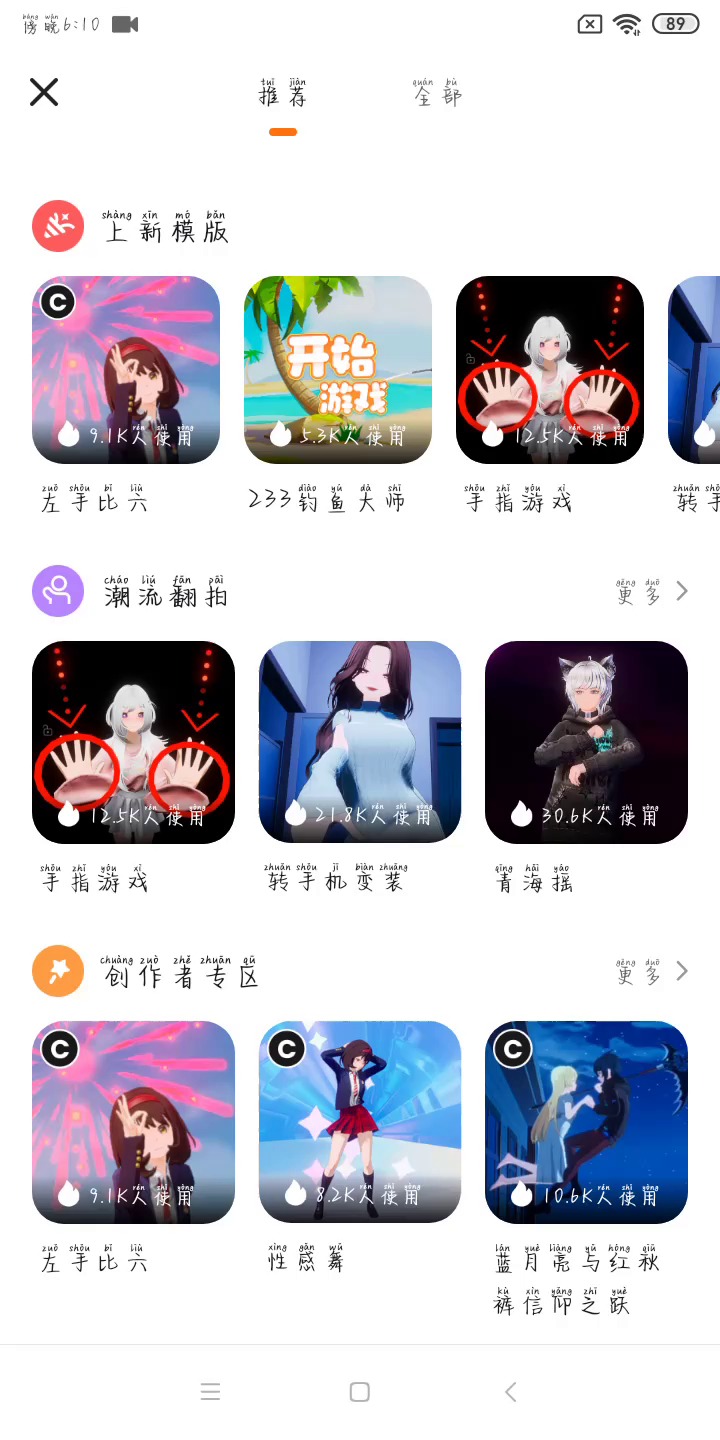Open 手指游戏 template under 潮流翻拍
The height and width of the screenshot is (1440, 720).
coord(133,742)
